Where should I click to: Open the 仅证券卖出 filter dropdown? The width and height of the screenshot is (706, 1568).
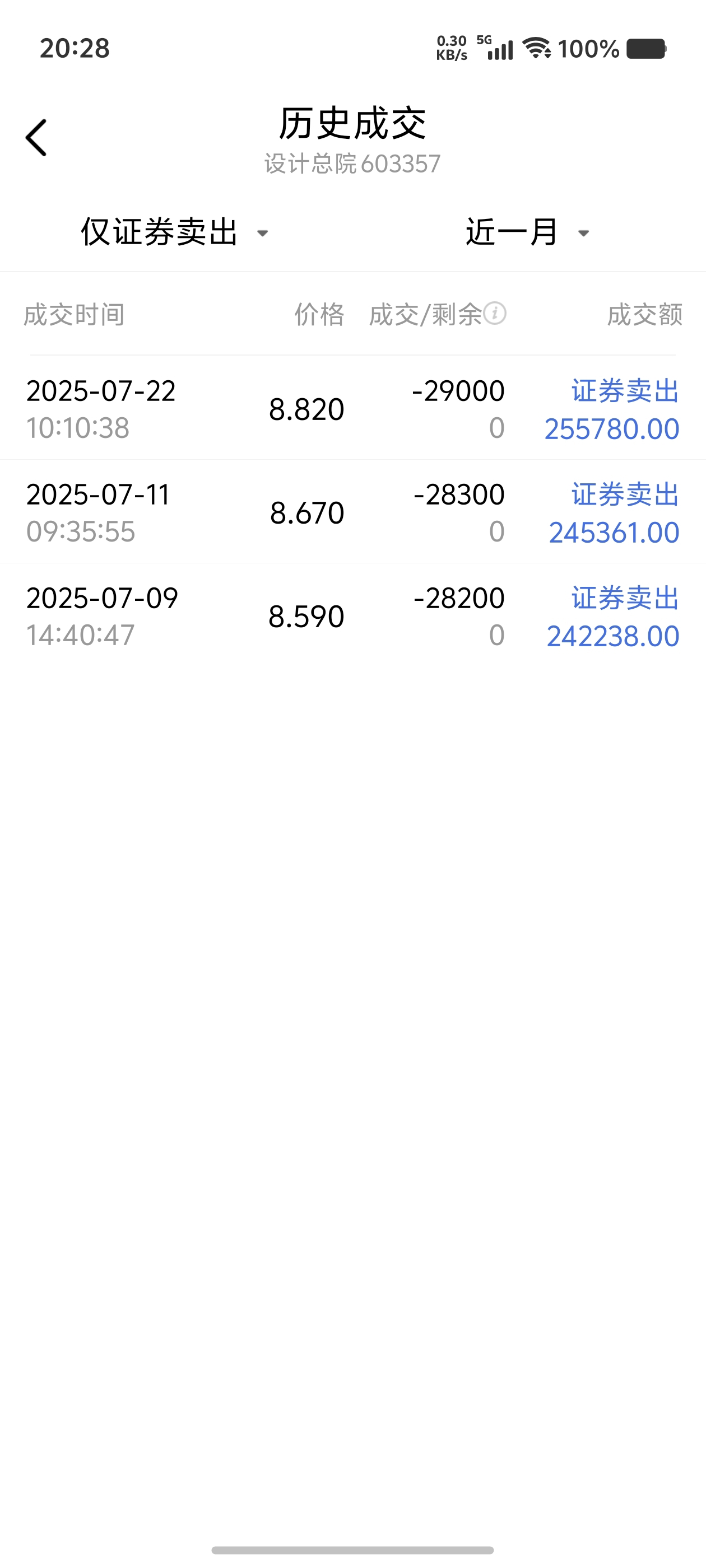coord(175,232)
